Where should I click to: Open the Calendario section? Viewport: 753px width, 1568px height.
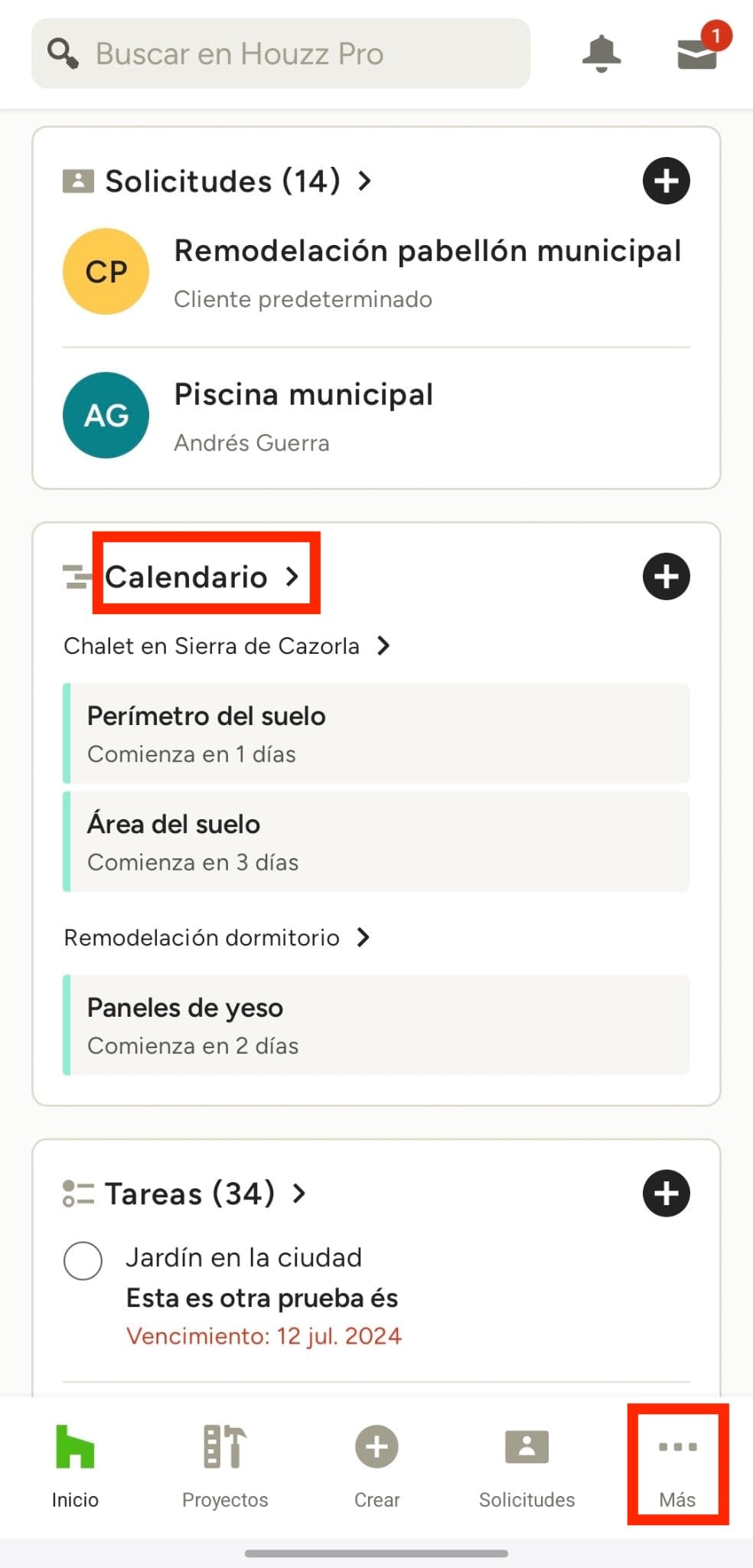[x=202, y=577]
